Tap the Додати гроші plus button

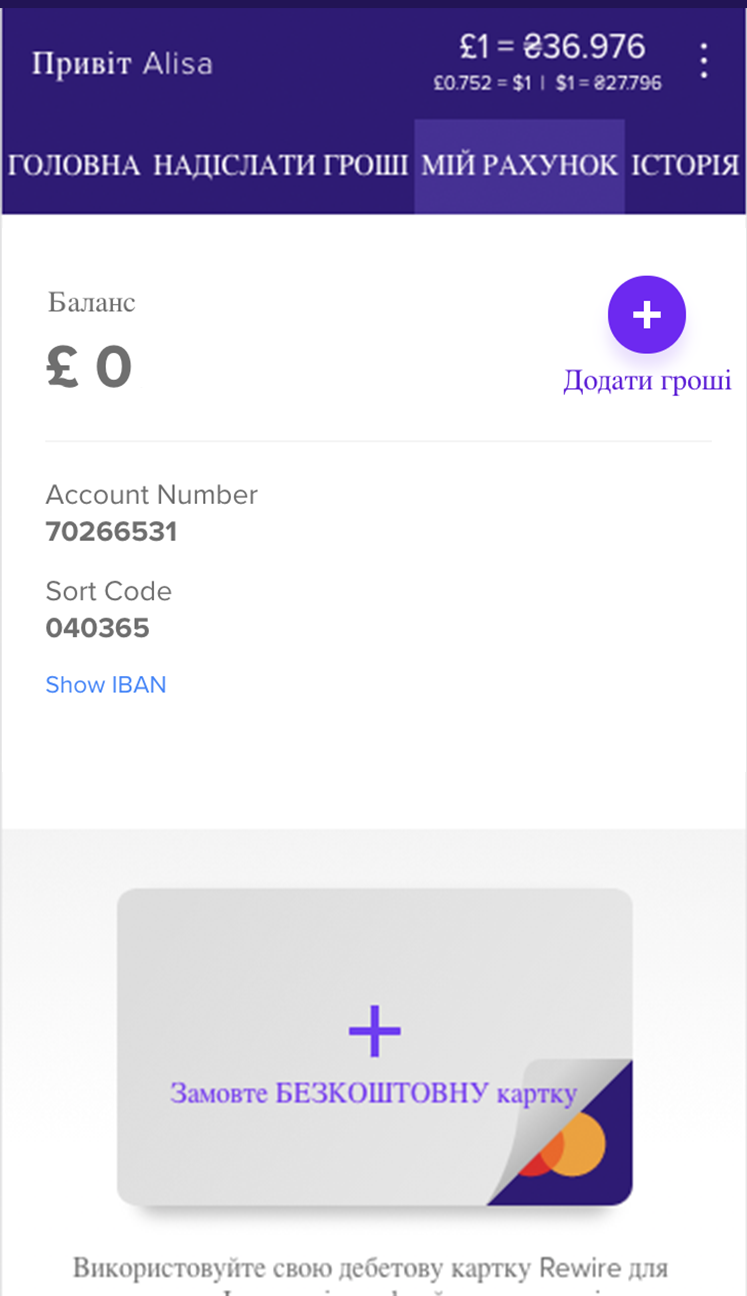(x=647, y=315)
